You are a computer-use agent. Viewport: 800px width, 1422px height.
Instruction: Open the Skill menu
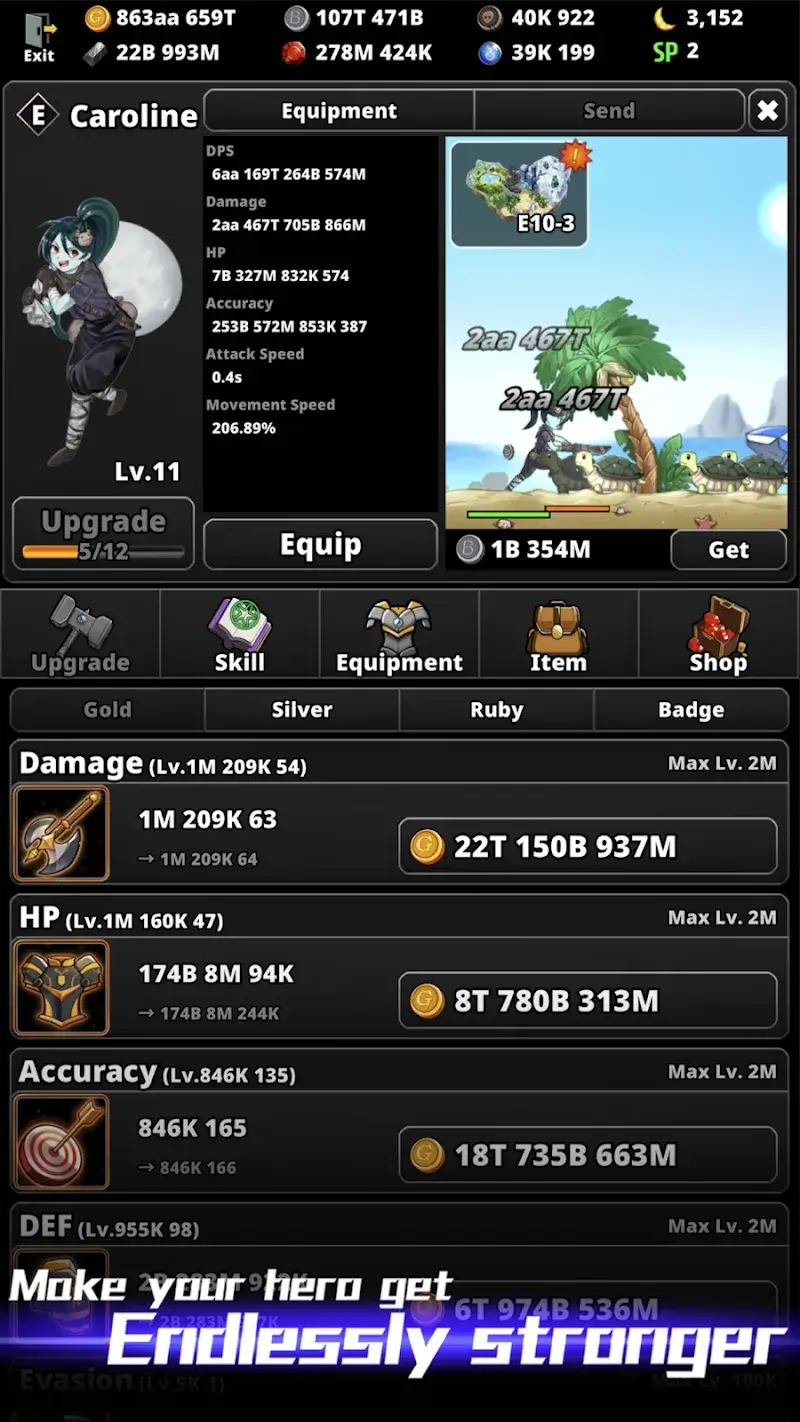pyautogui.click(x=240, y=634)
